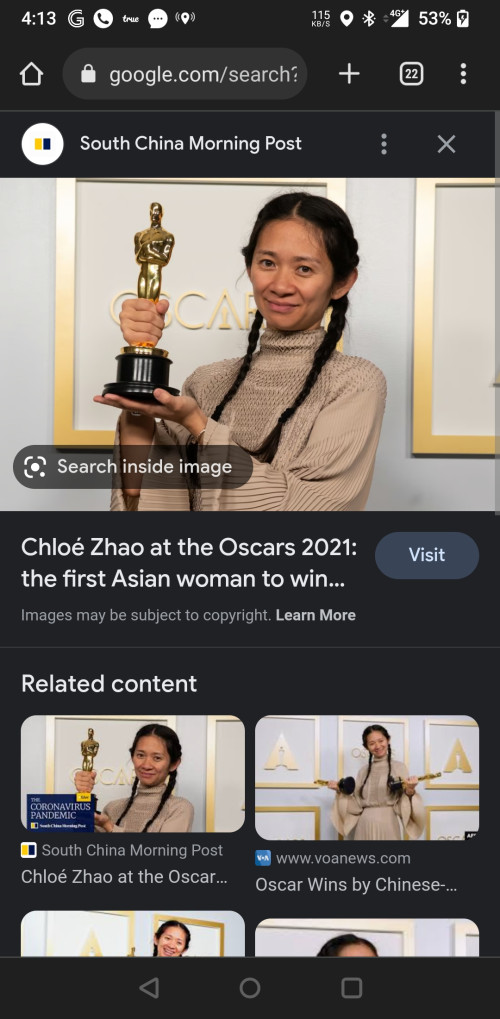Tap Search inside image
500x1019 pixels.
click(133, 467)
